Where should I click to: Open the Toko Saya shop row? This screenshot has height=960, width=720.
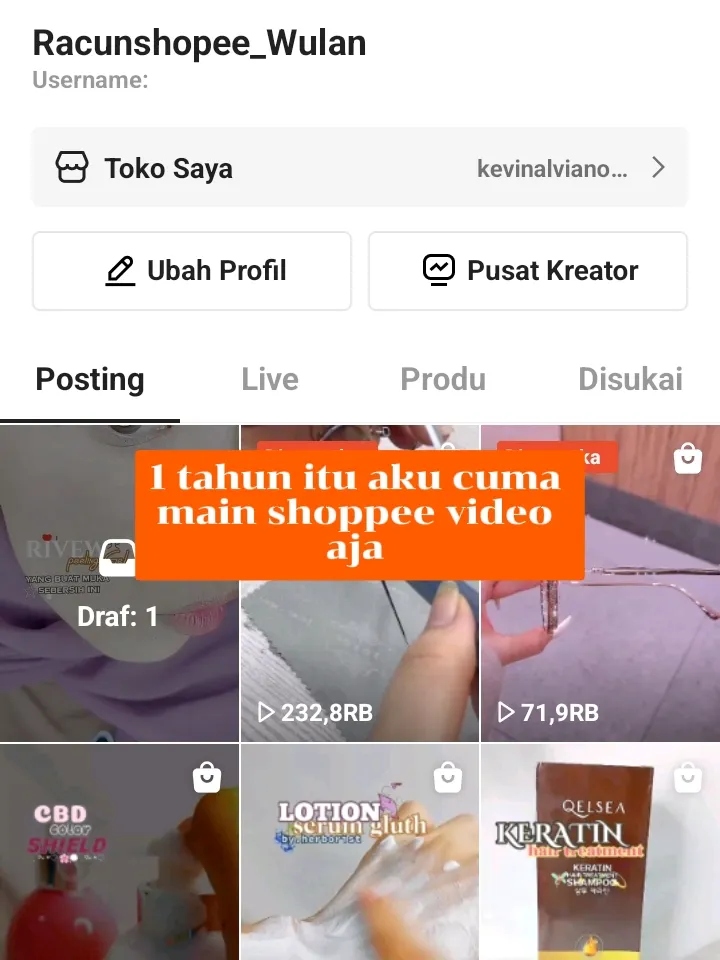(360, 168)
